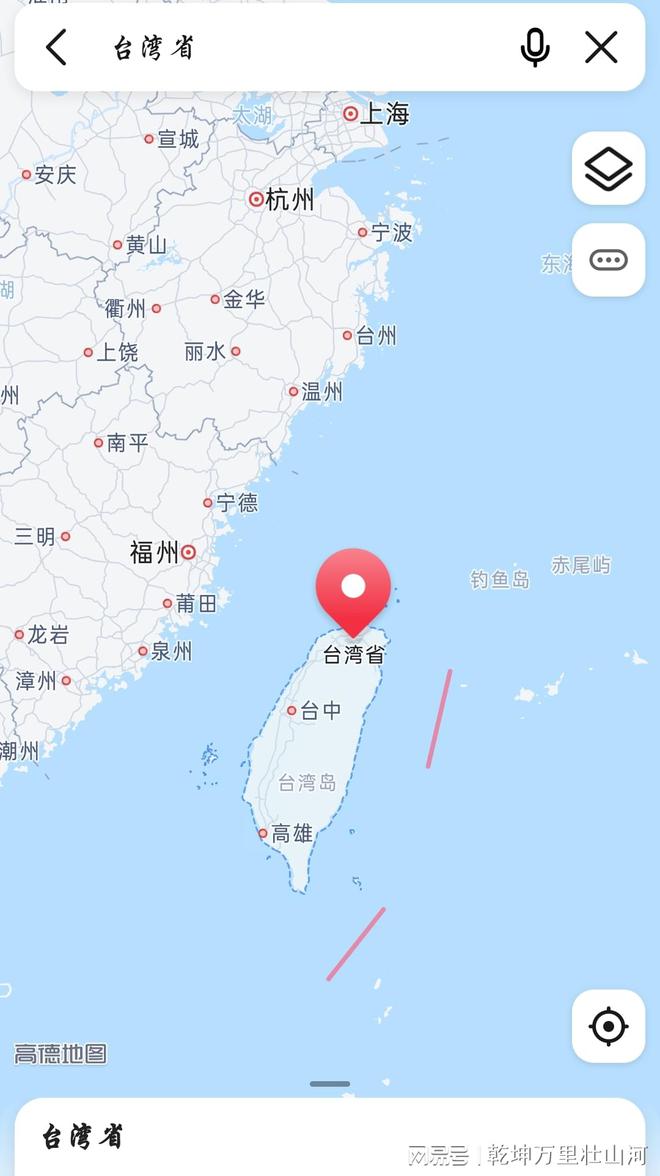This screenshot has height=1176, width=660.
Task: Open the more options button
Action: tap(608, 260)
